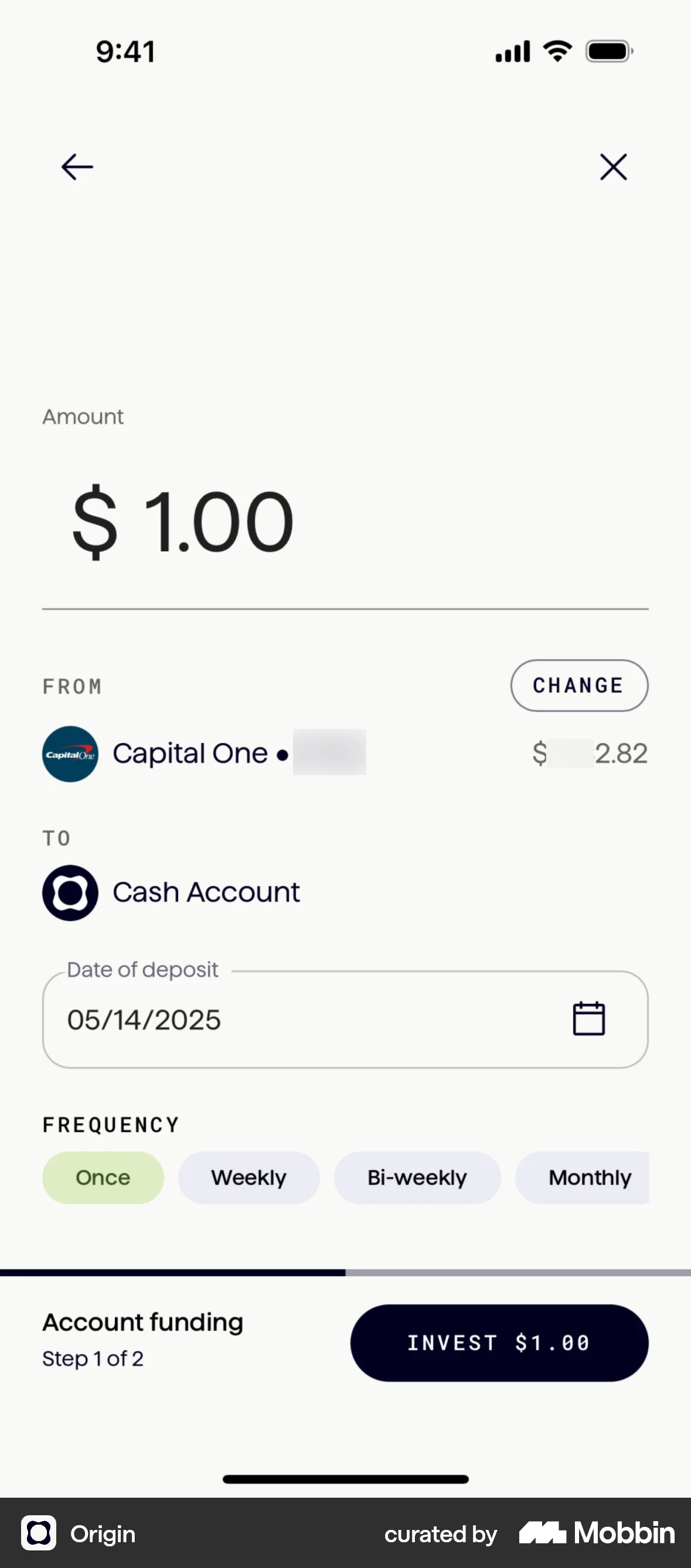Click the step progress bar
Image resolution: width=691 pixels, height=1568 pixels.
[x=345, y=1272]
